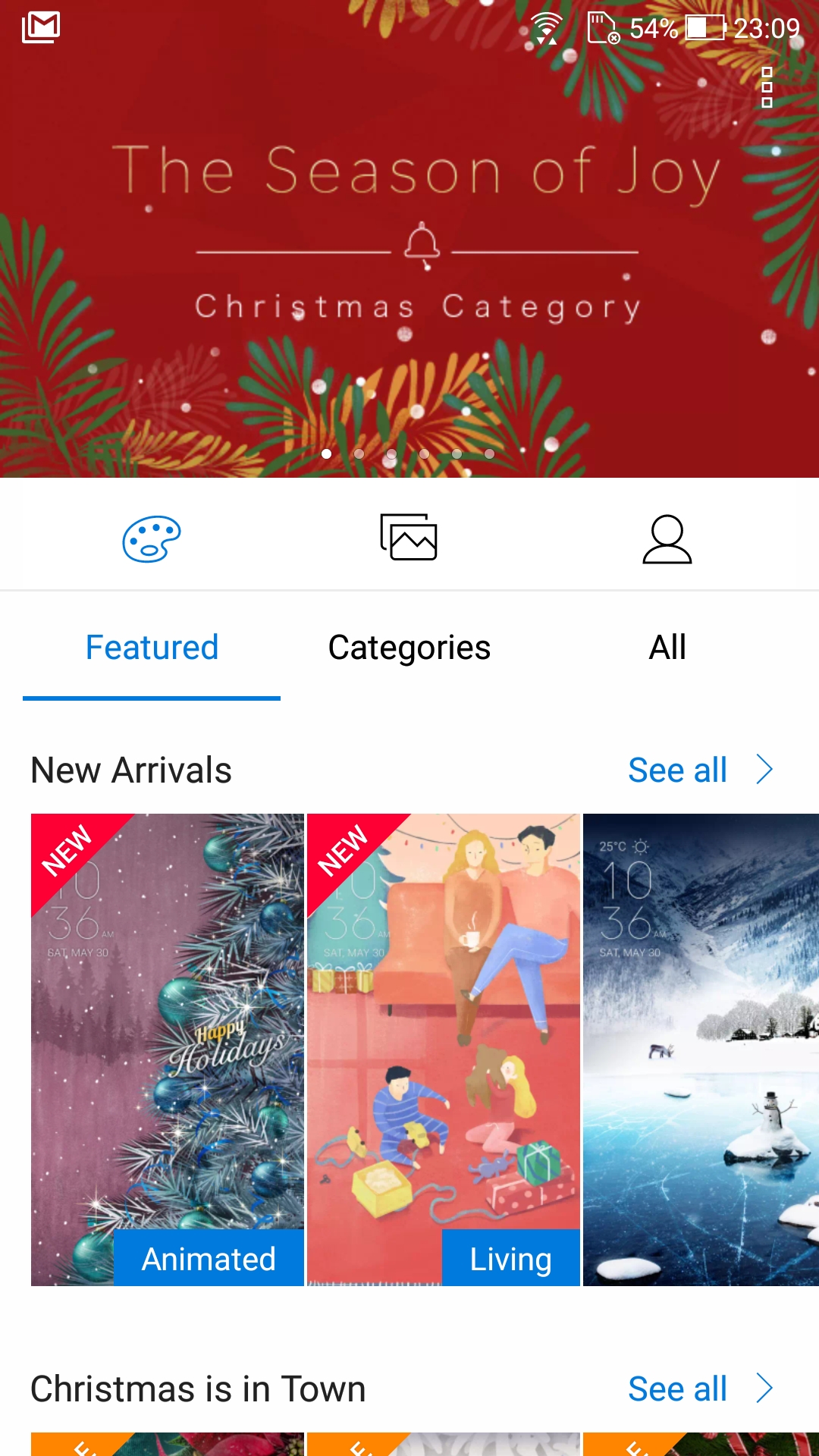Open the three-dot overflow menu
The width and height of the screenshot is (819, 1456).
coord(767,87)
